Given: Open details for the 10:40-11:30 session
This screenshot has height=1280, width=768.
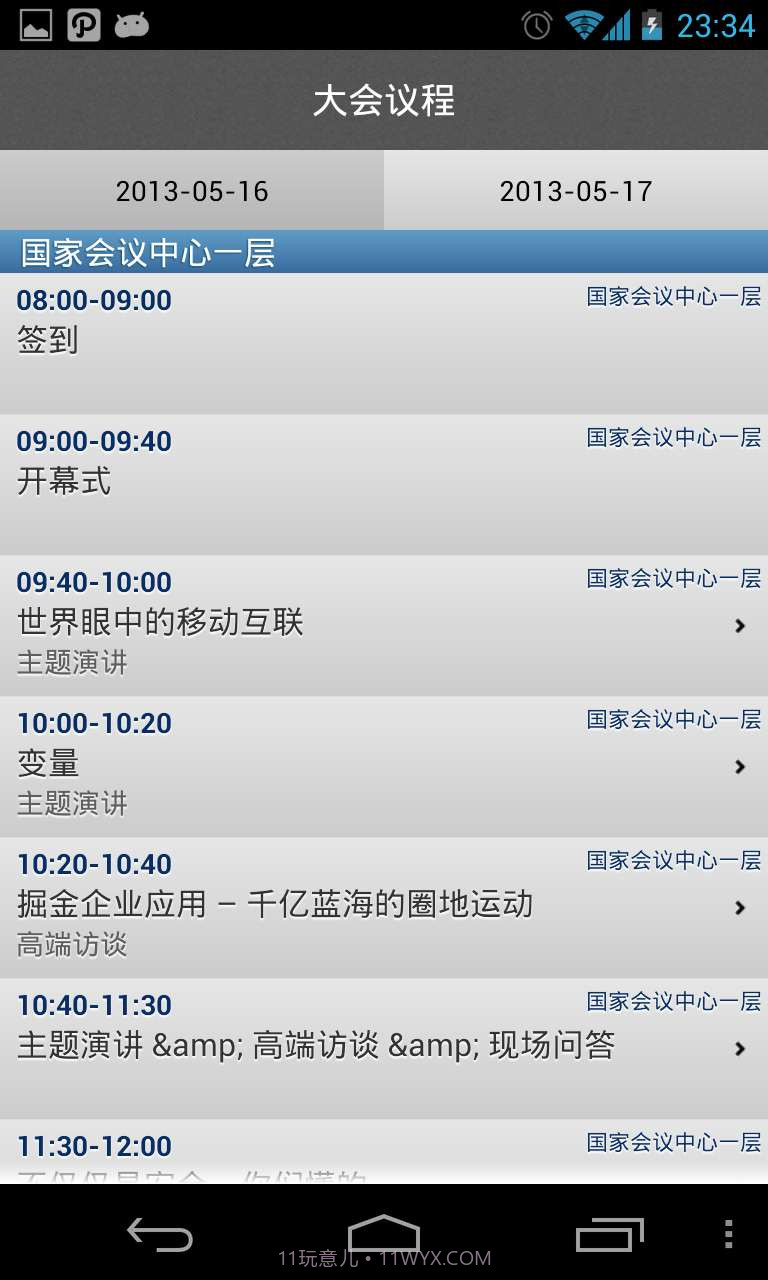Looking at the screenshot, I should coord(384,1045).
